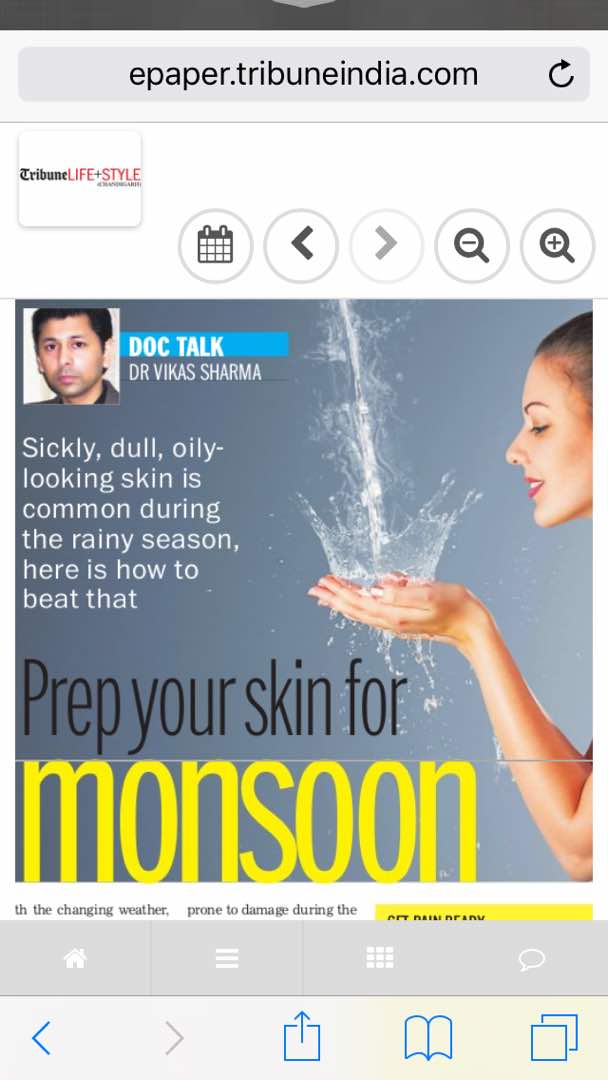Go to the next epaper page
This screenshot has height=1080, width=608.
pos(386,245)
